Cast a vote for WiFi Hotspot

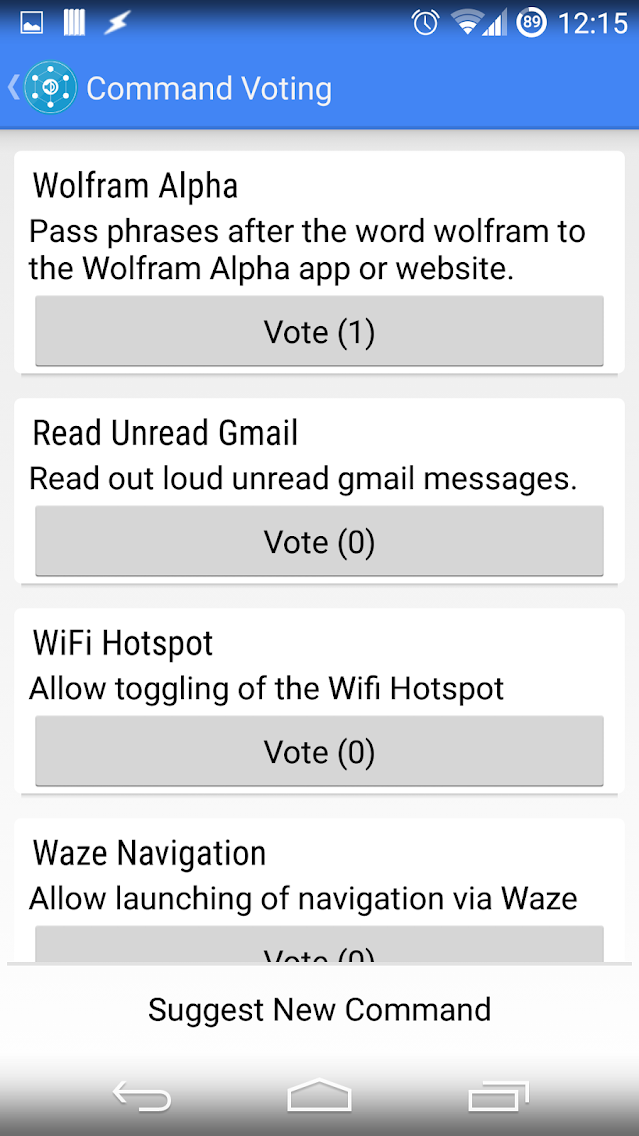click(319, 752)
